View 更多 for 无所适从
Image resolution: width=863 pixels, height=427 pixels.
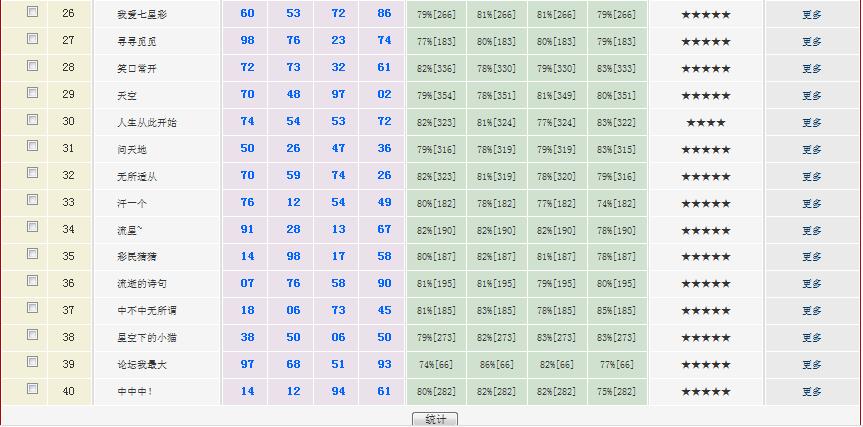pos(811,176)
